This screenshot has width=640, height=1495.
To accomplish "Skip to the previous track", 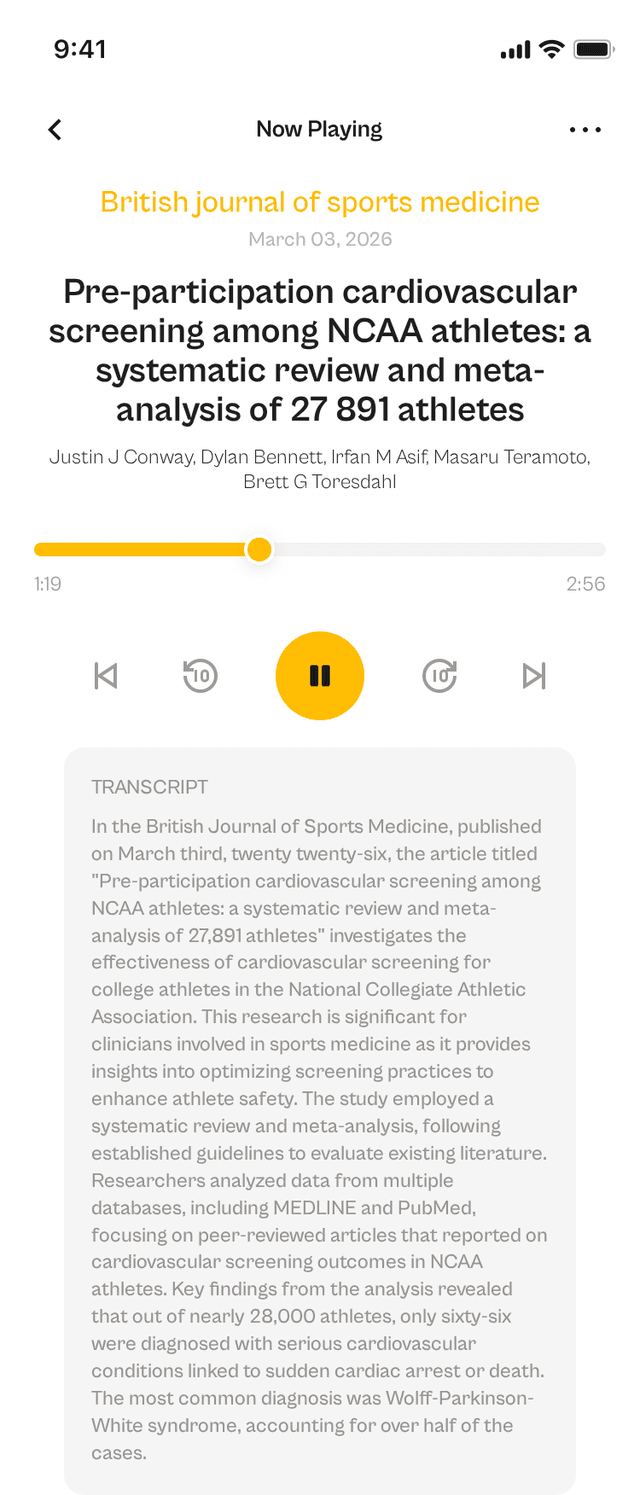I will 106,676.
